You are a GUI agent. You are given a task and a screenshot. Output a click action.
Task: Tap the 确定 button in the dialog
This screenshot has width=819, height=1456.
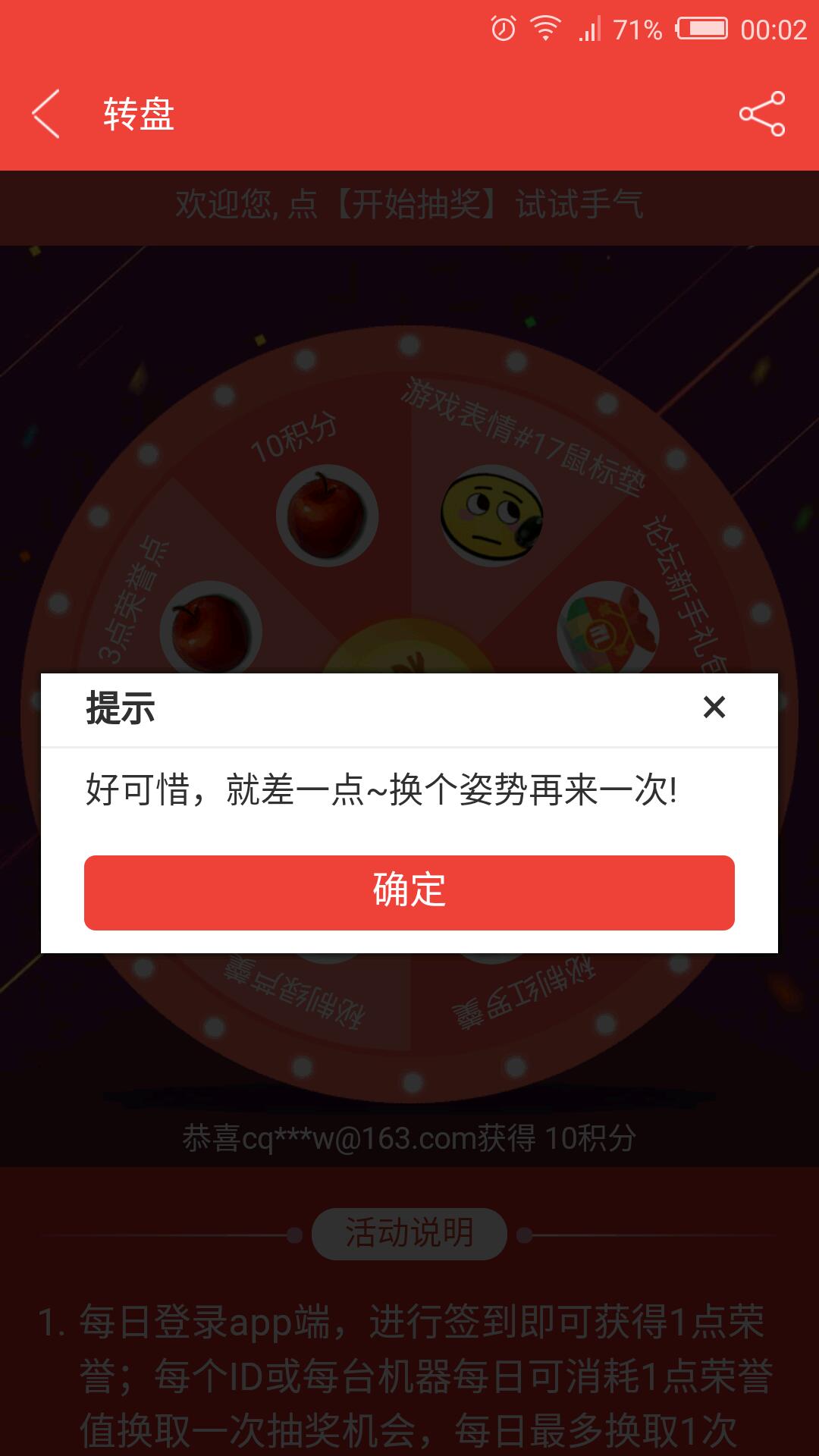[409, 892]
